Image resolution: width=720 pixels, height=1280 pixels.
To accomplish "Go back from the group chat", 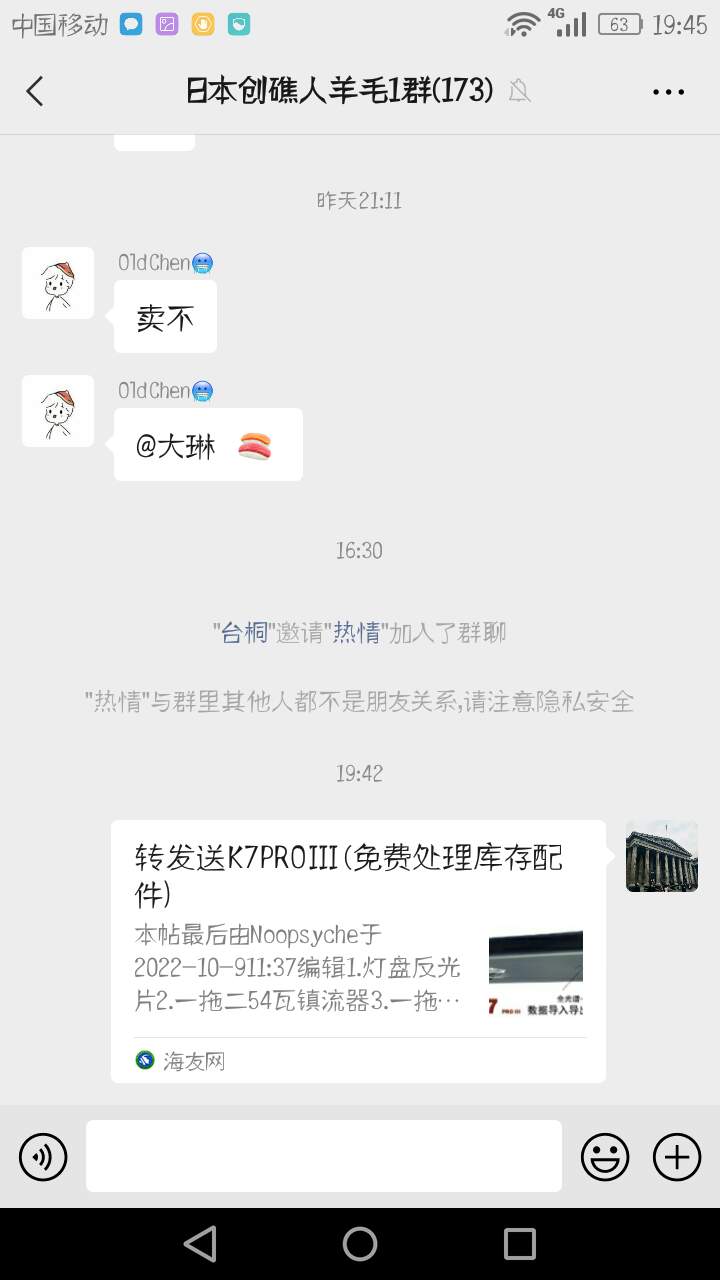I will (35, 91).
